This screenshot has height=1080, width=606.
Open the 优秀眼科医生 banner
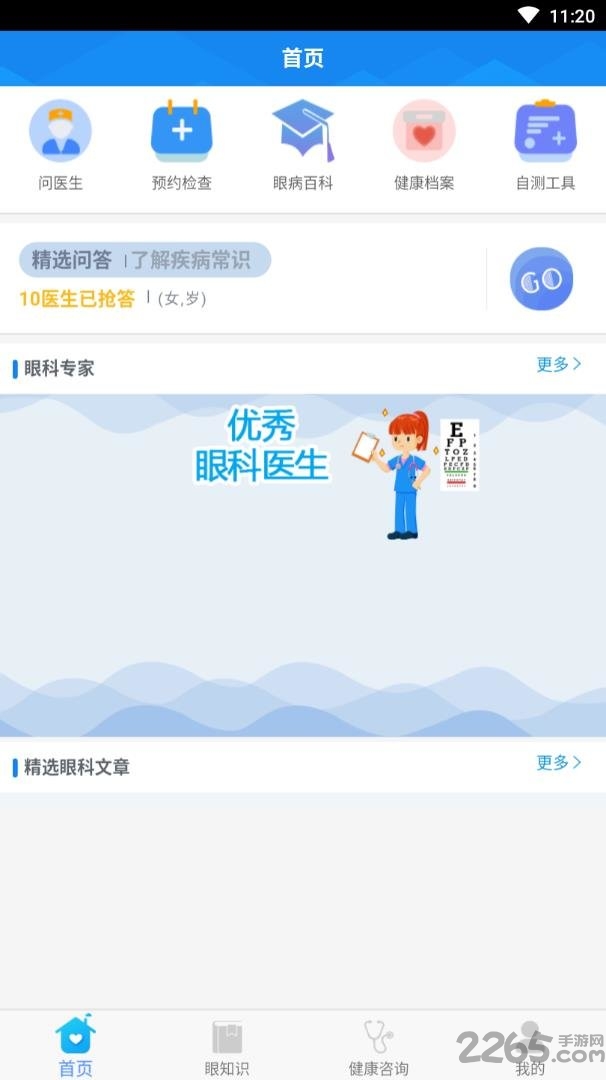[x=303, y=564]
